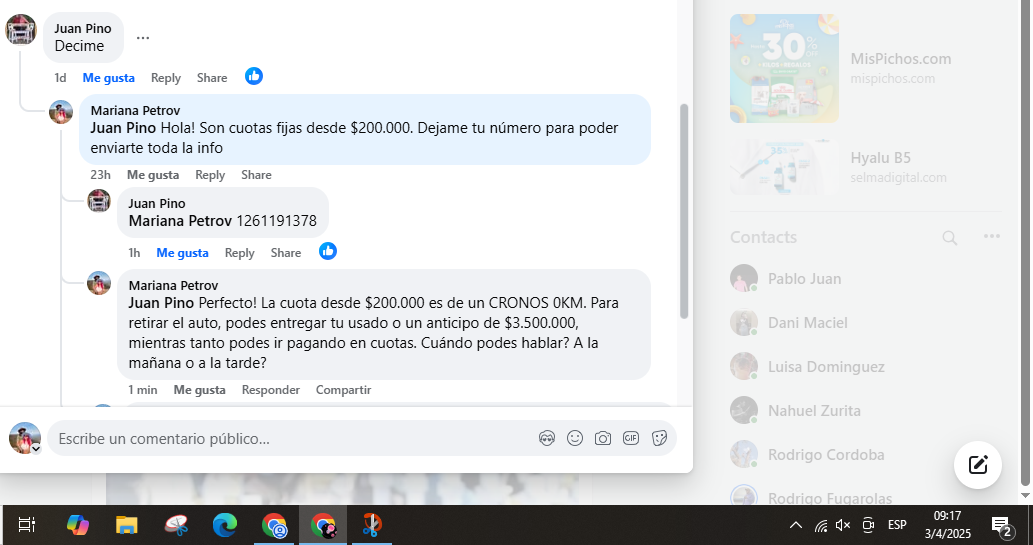Tap Reply under Juan Pino's phone number comment

click(240, 253)
